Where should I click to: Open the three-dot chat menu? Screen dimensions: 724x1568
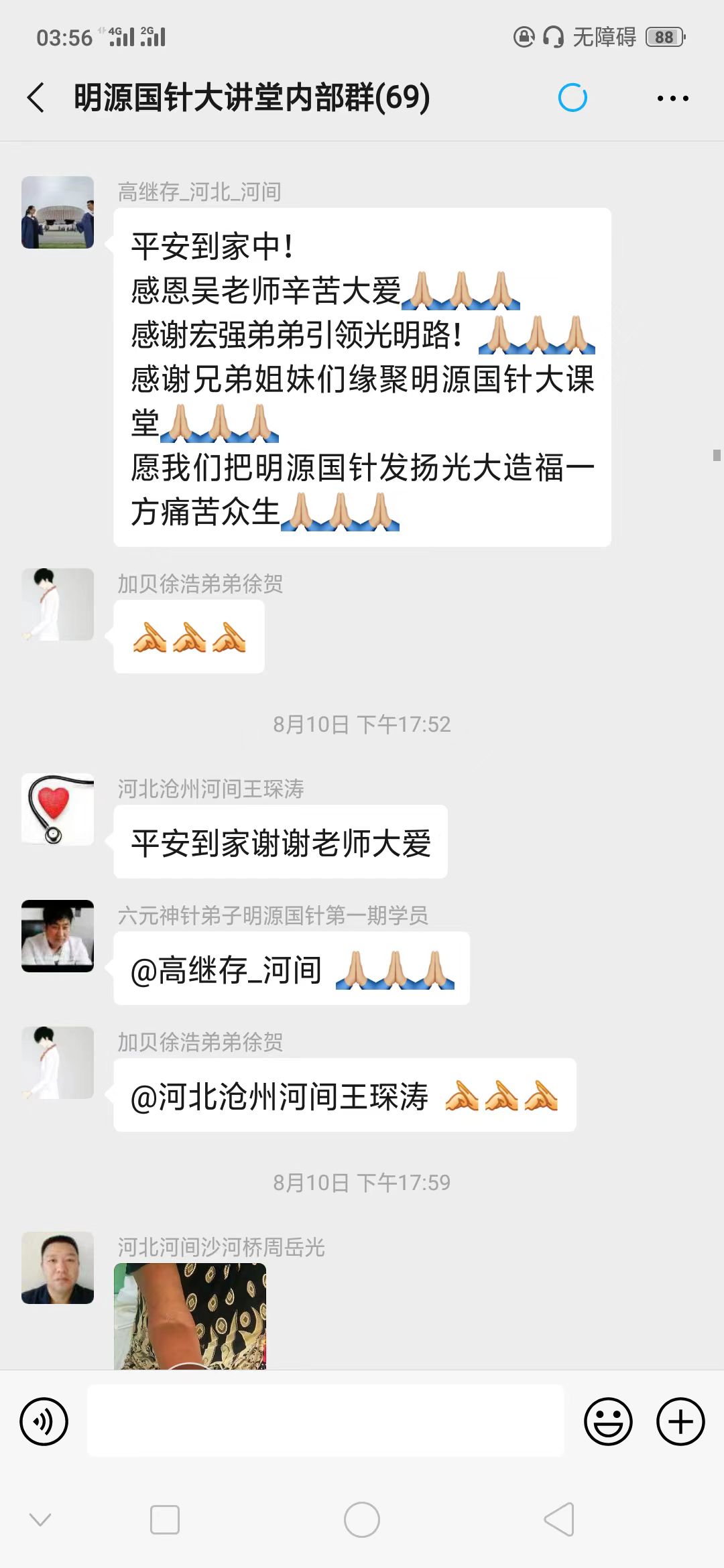click(x=672, y=99)
